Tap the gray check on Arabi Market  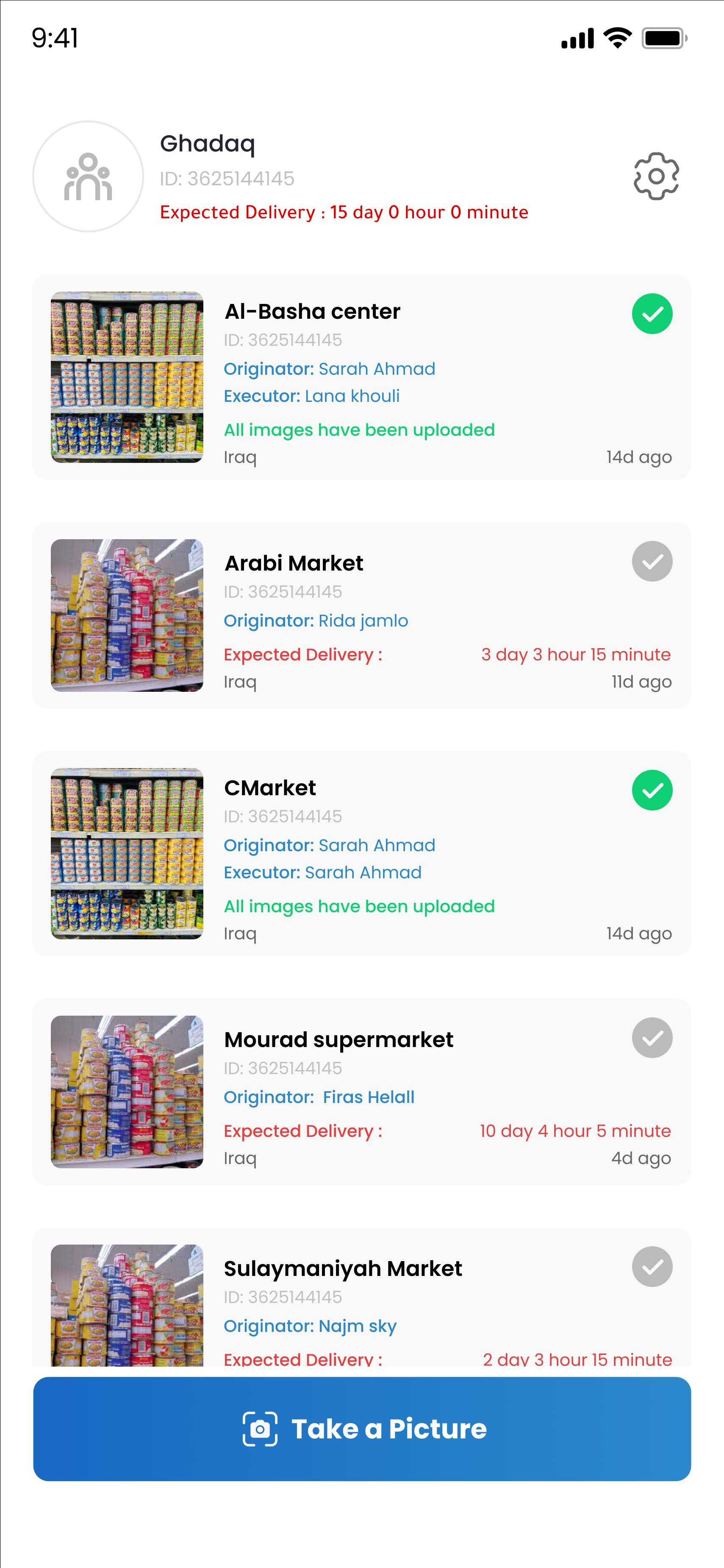coord(652,561)
